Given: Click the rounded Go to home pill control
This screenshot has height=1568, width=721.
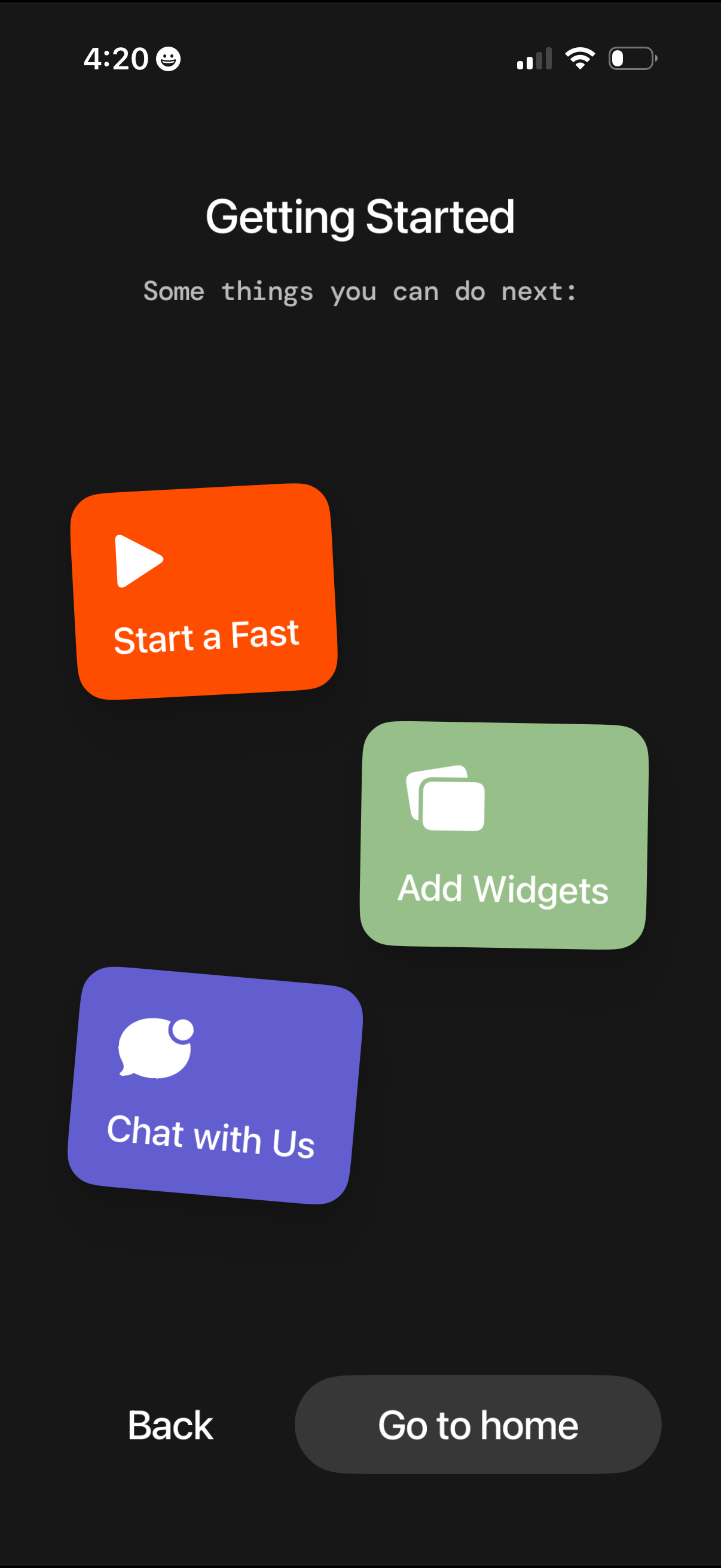Looking at the screenshot, I should 478,1424.
